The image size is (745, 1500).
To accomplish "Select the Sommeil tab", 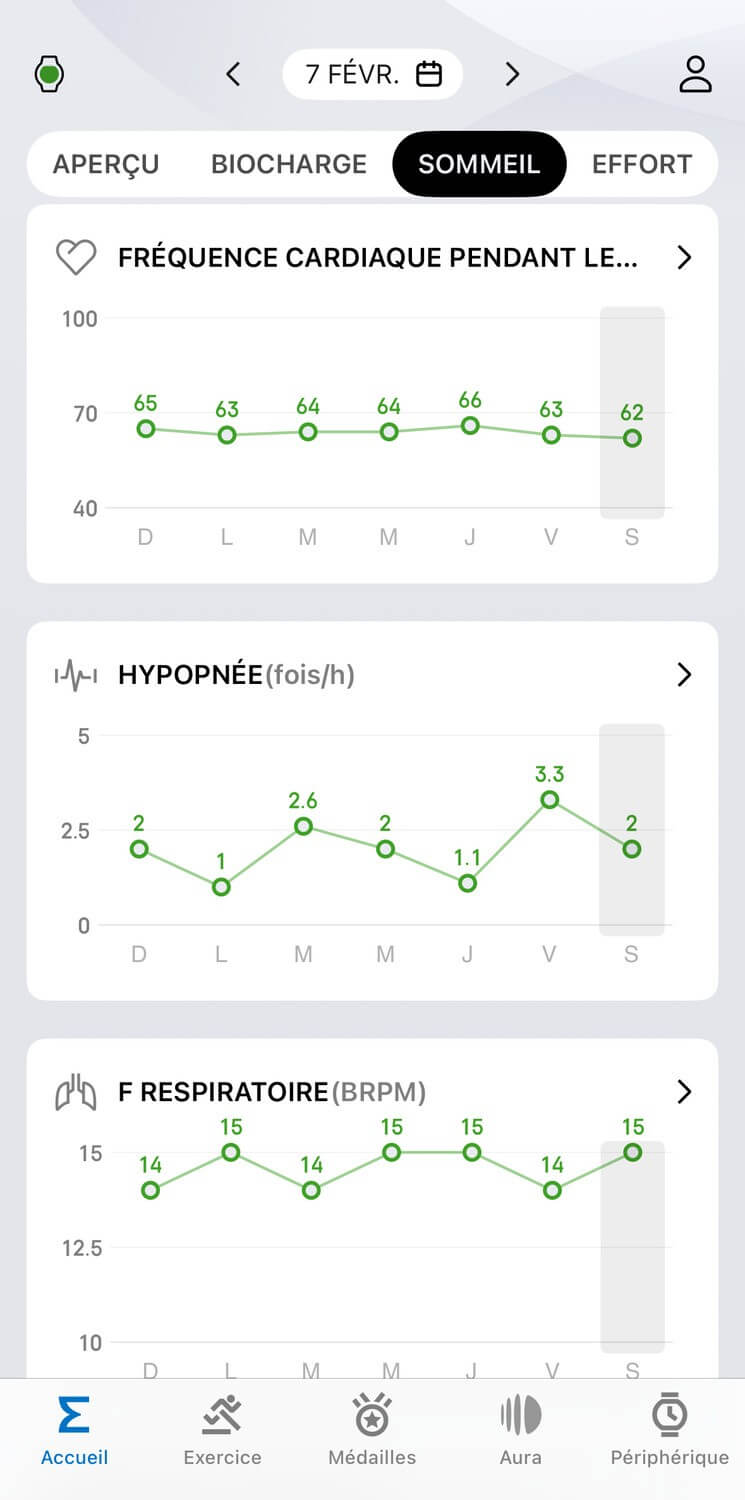I will [479, 164].
